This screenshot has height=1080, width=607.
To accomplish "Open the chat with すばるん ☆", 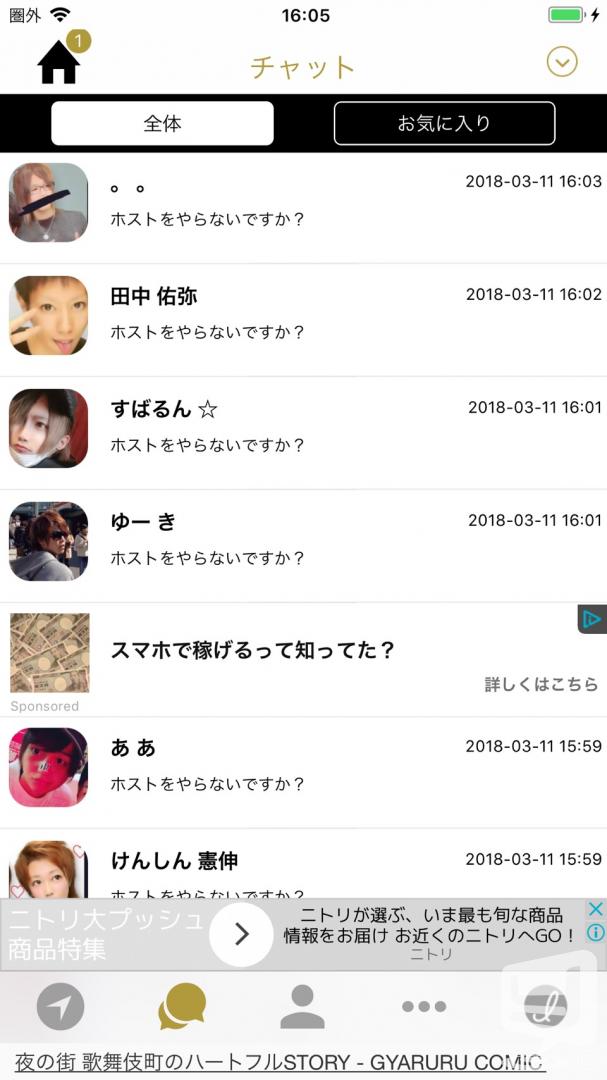I will (x=303, y=433).
